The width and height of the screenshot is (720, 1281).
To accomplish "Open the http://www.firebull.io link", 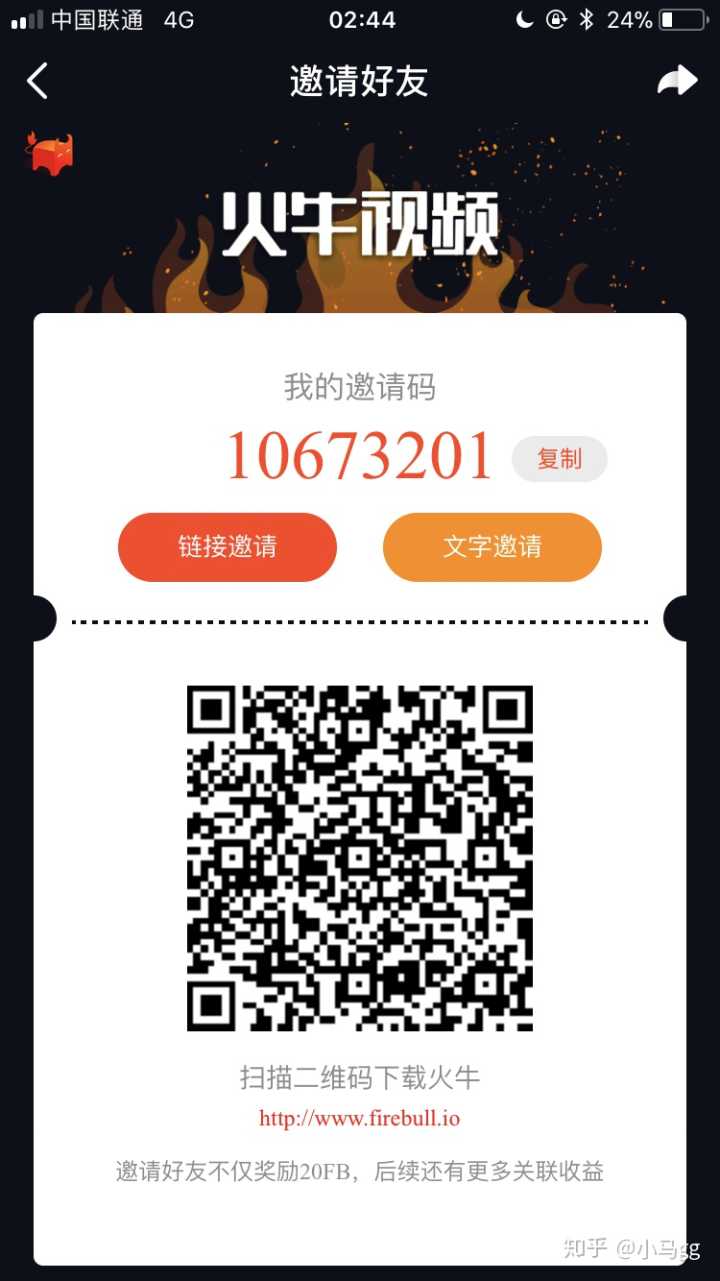I will (359, 1118).
